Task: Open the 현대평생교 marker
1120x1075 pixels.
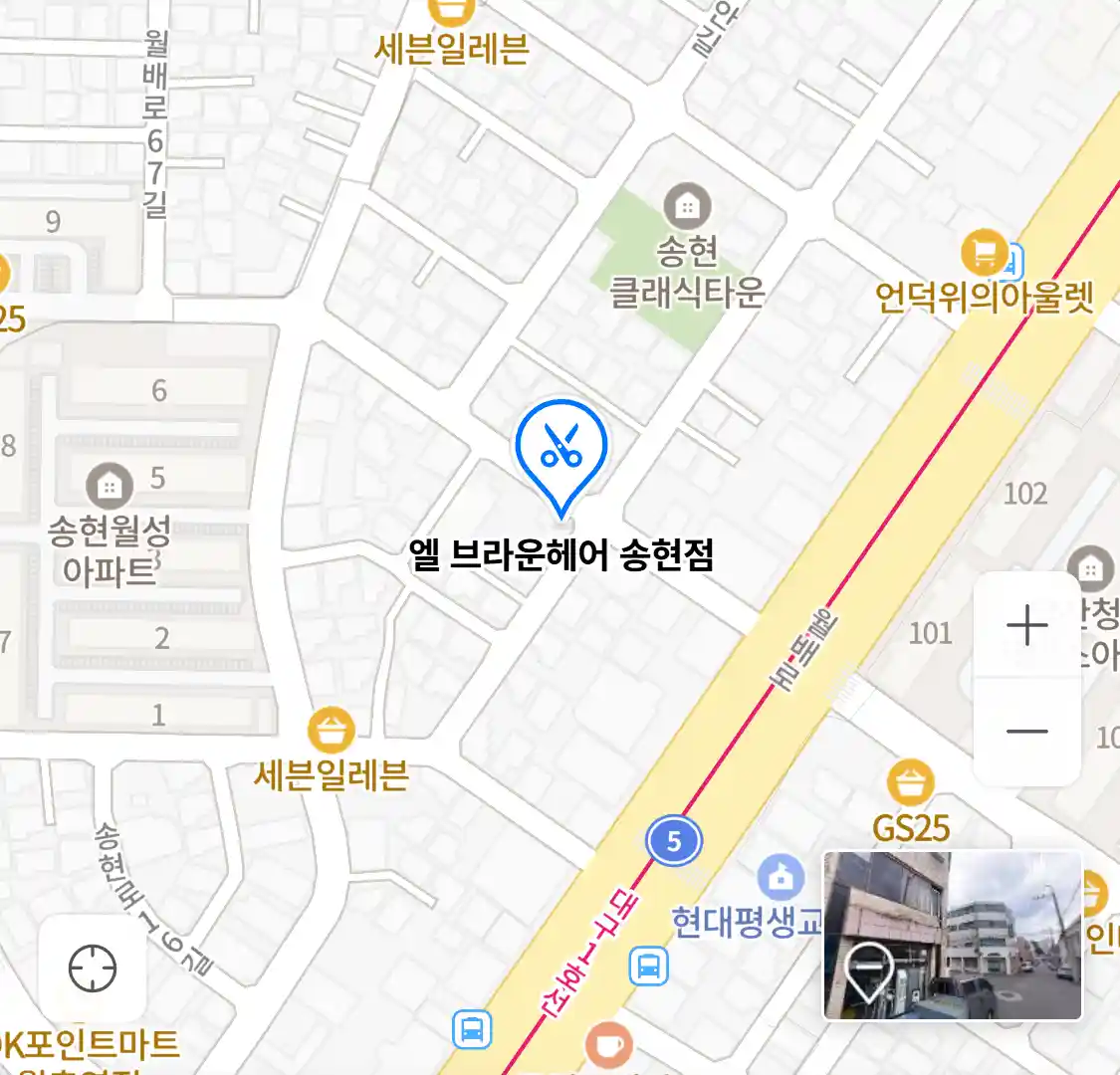Action: (x=782, y=878)
